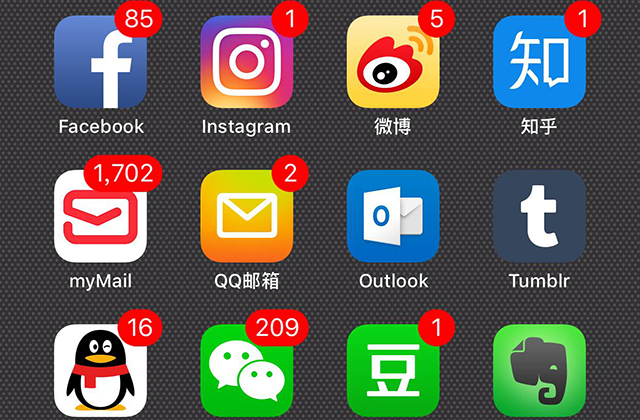
Task: Launch the 知乎 app
Action: coord(539,62)
